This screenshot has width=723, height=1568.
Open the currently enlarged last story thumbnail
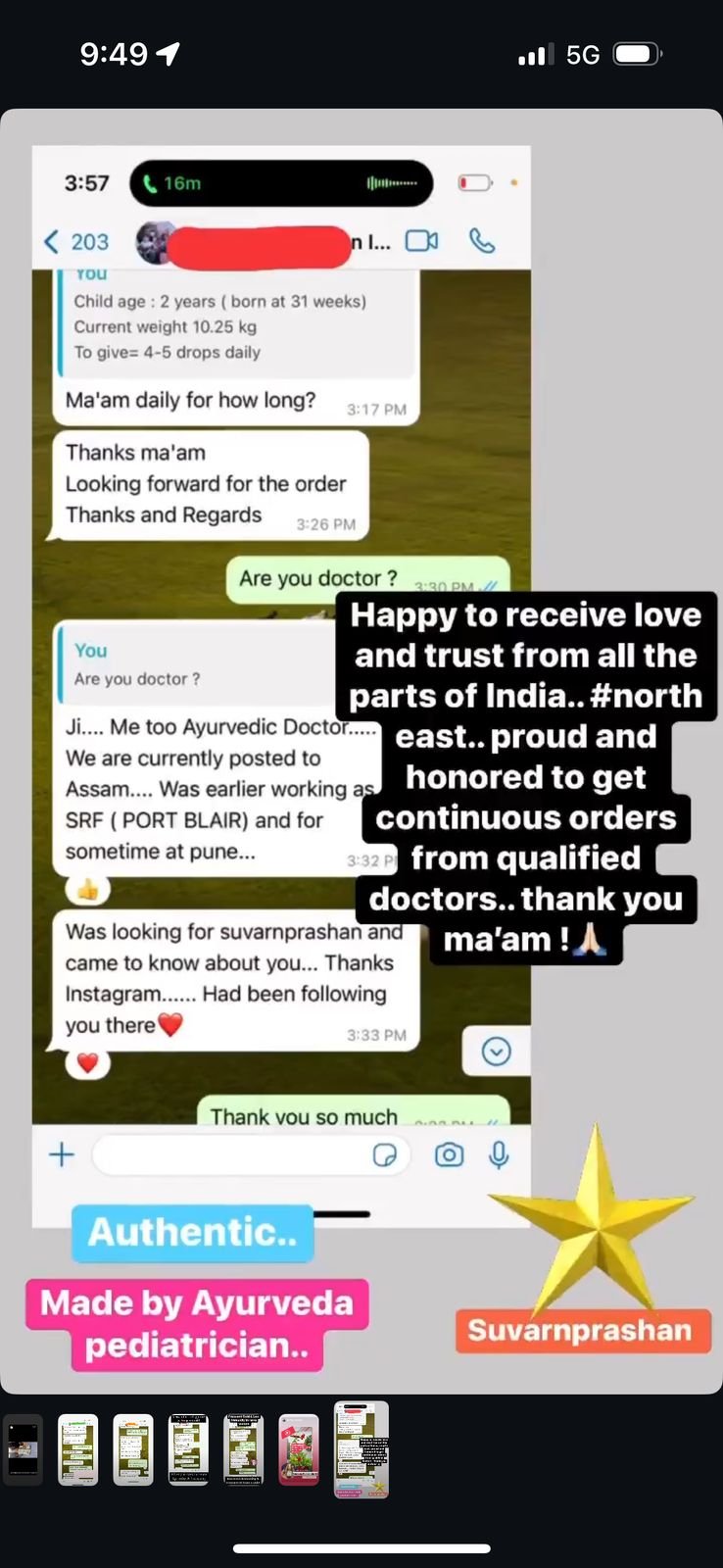[361, 1449]
